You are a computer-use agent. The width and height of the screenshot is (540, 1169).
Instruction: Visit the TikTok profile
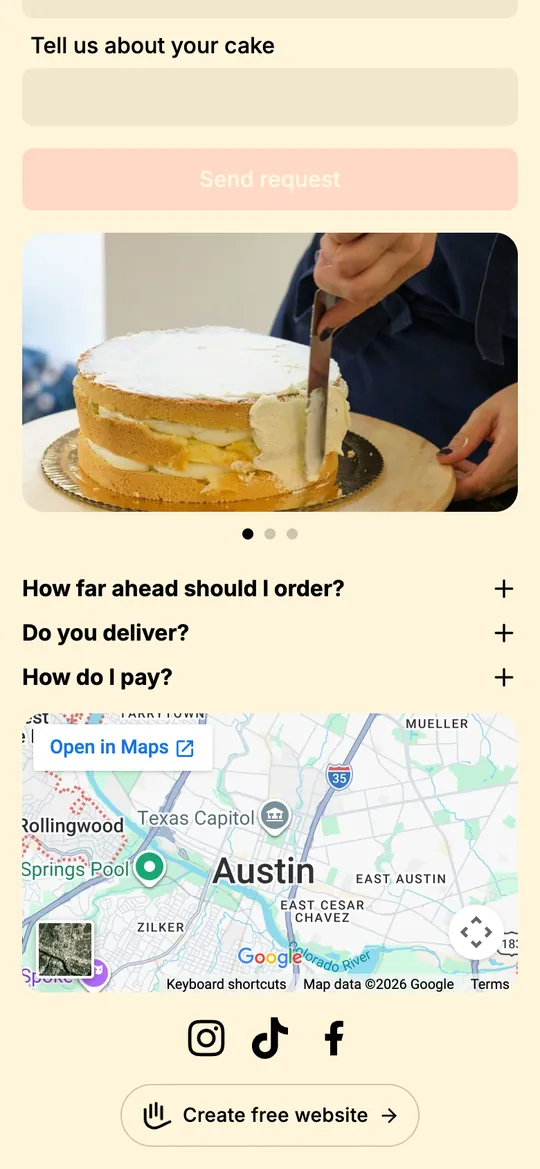(x=270, y=1038)
